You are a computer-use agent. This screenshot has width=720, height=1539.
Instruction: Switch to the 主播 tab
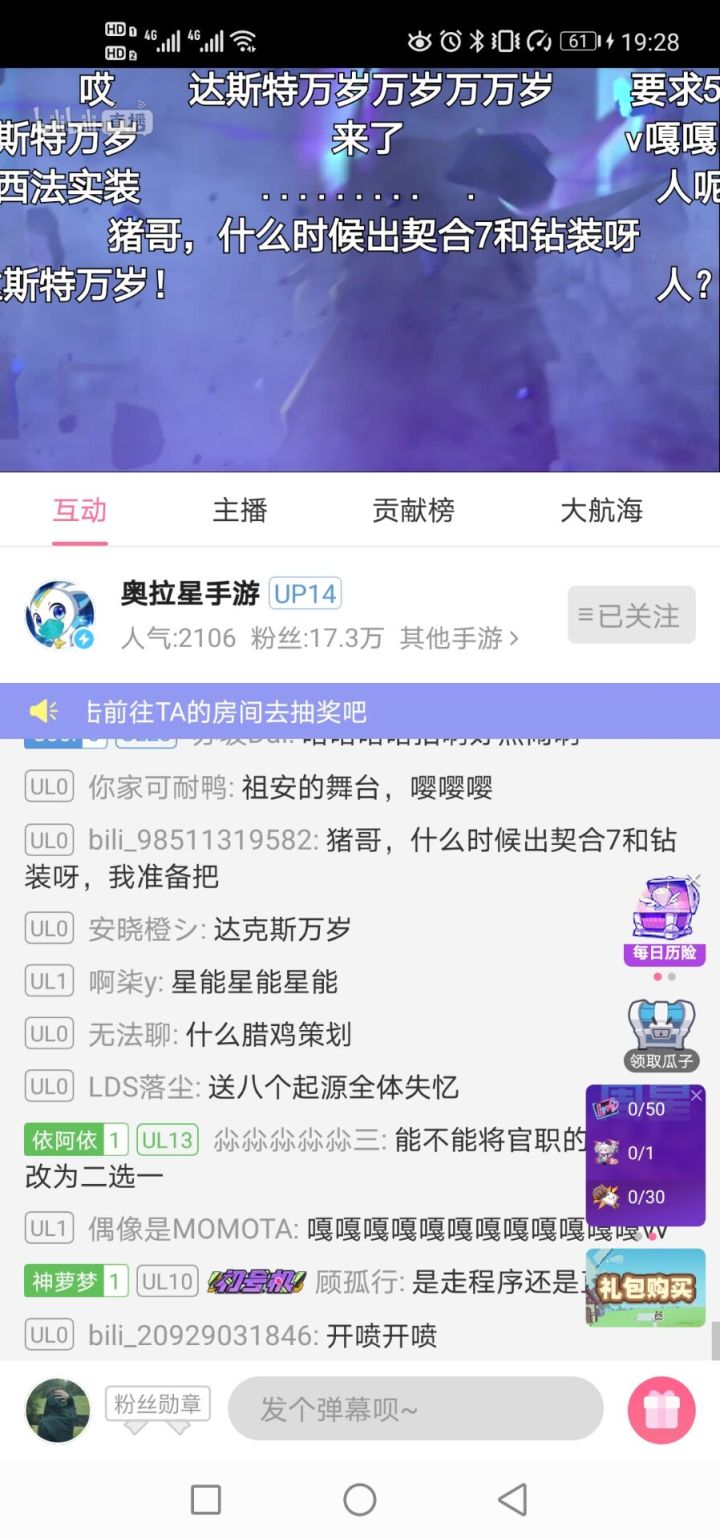240,511
